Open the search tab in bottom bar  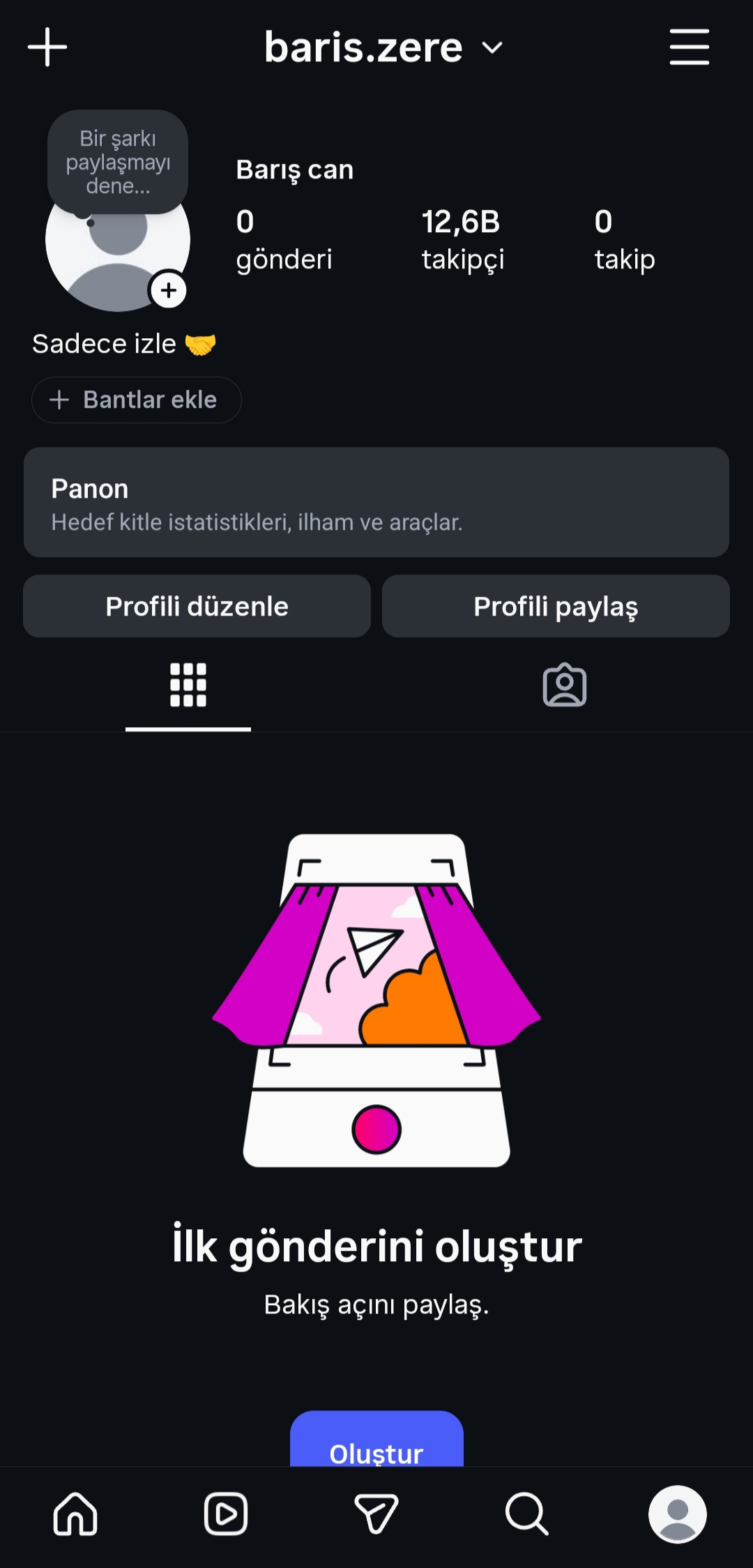coord(527,1514)
